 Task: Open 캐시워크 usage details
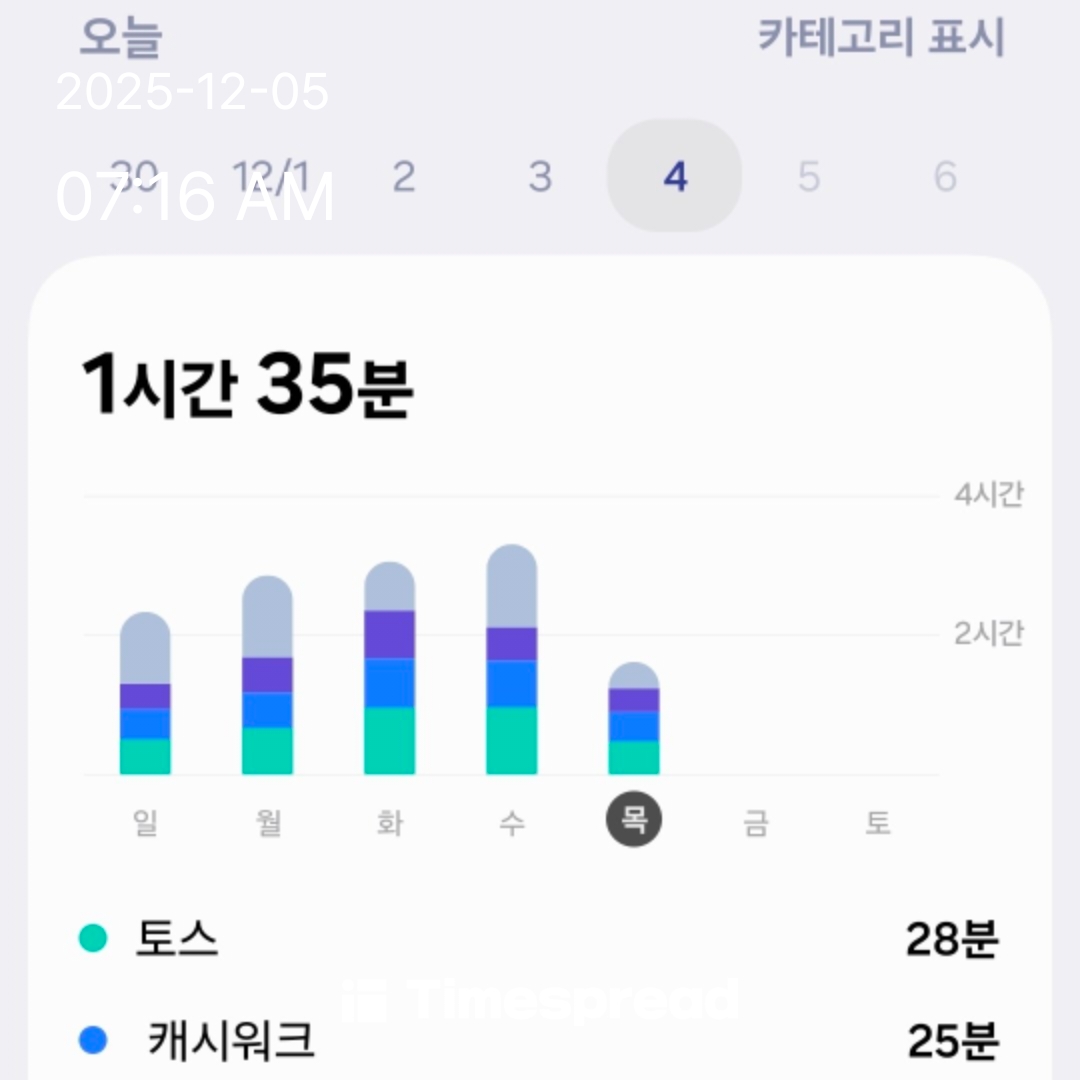tap(540, 1041)
